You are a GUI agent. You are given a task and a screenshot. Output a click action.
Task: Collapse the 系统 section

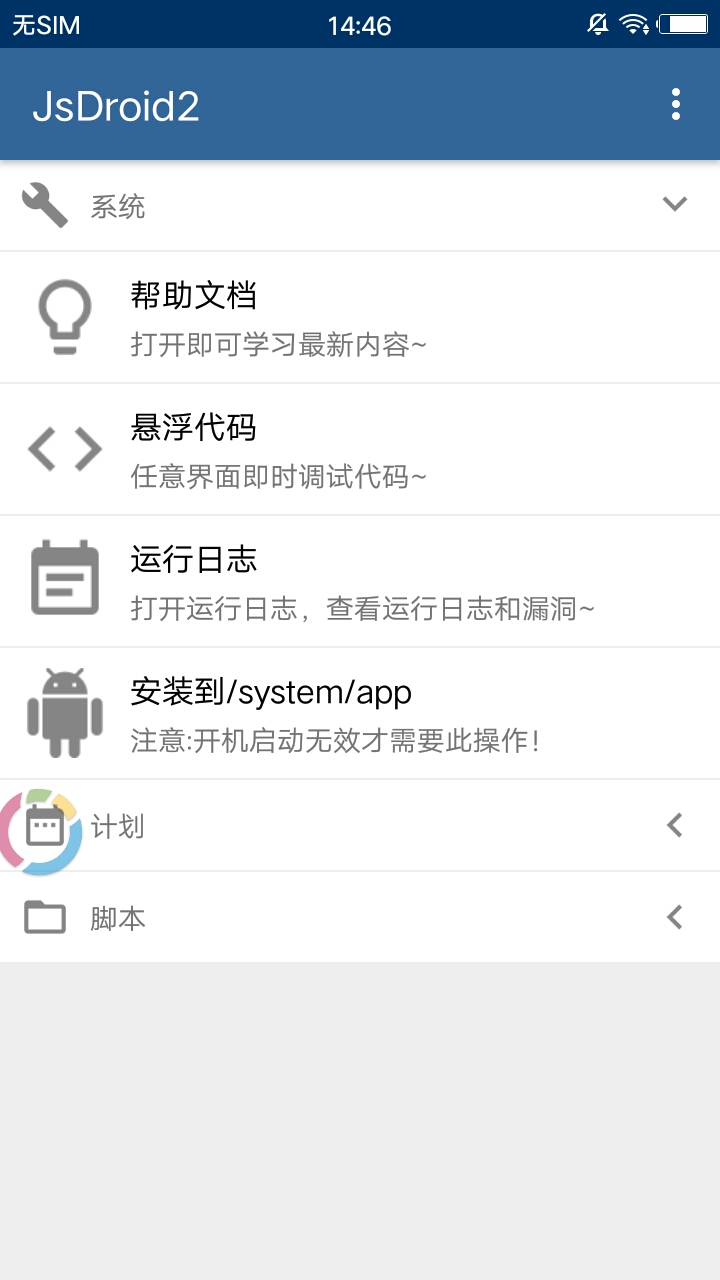(x=674, y=204)
